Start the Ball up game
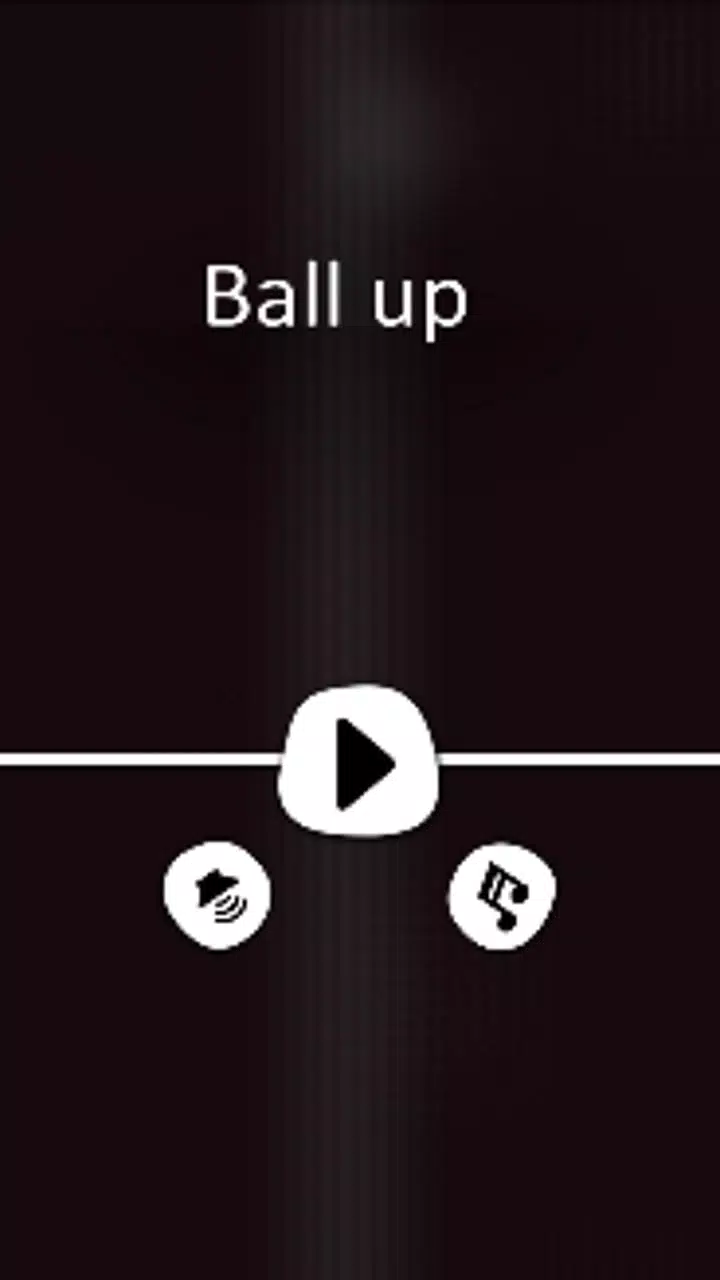 pos(358,762)
